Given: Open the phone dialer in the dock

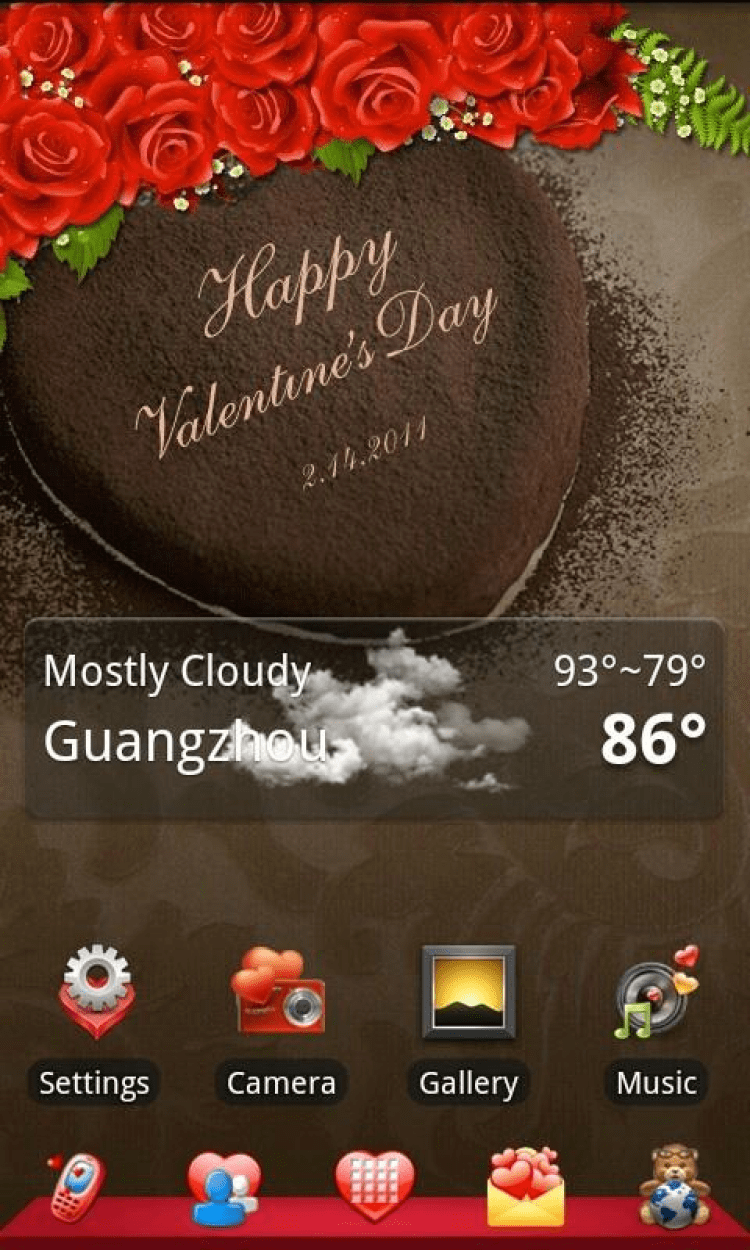Looking at the screenshot, I should (x=76, y=1188).
